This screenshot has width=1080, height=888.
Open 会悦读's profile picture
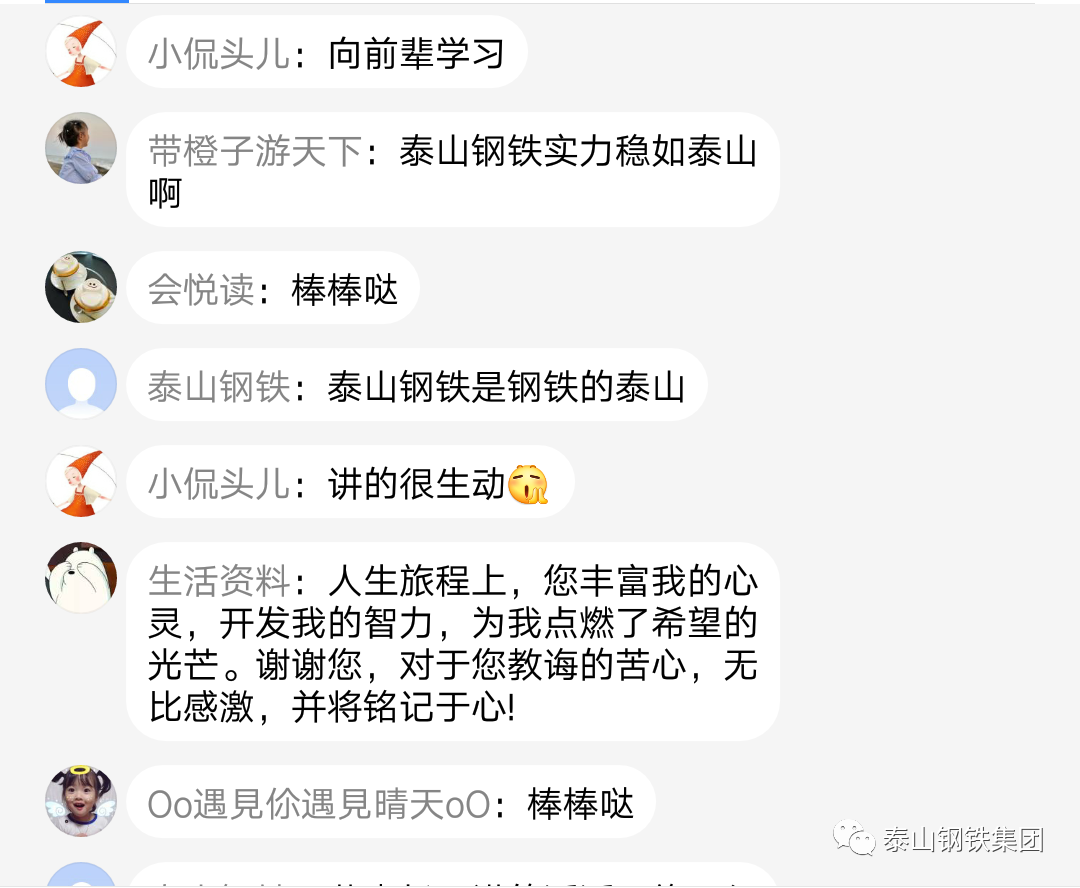(81, 287)
